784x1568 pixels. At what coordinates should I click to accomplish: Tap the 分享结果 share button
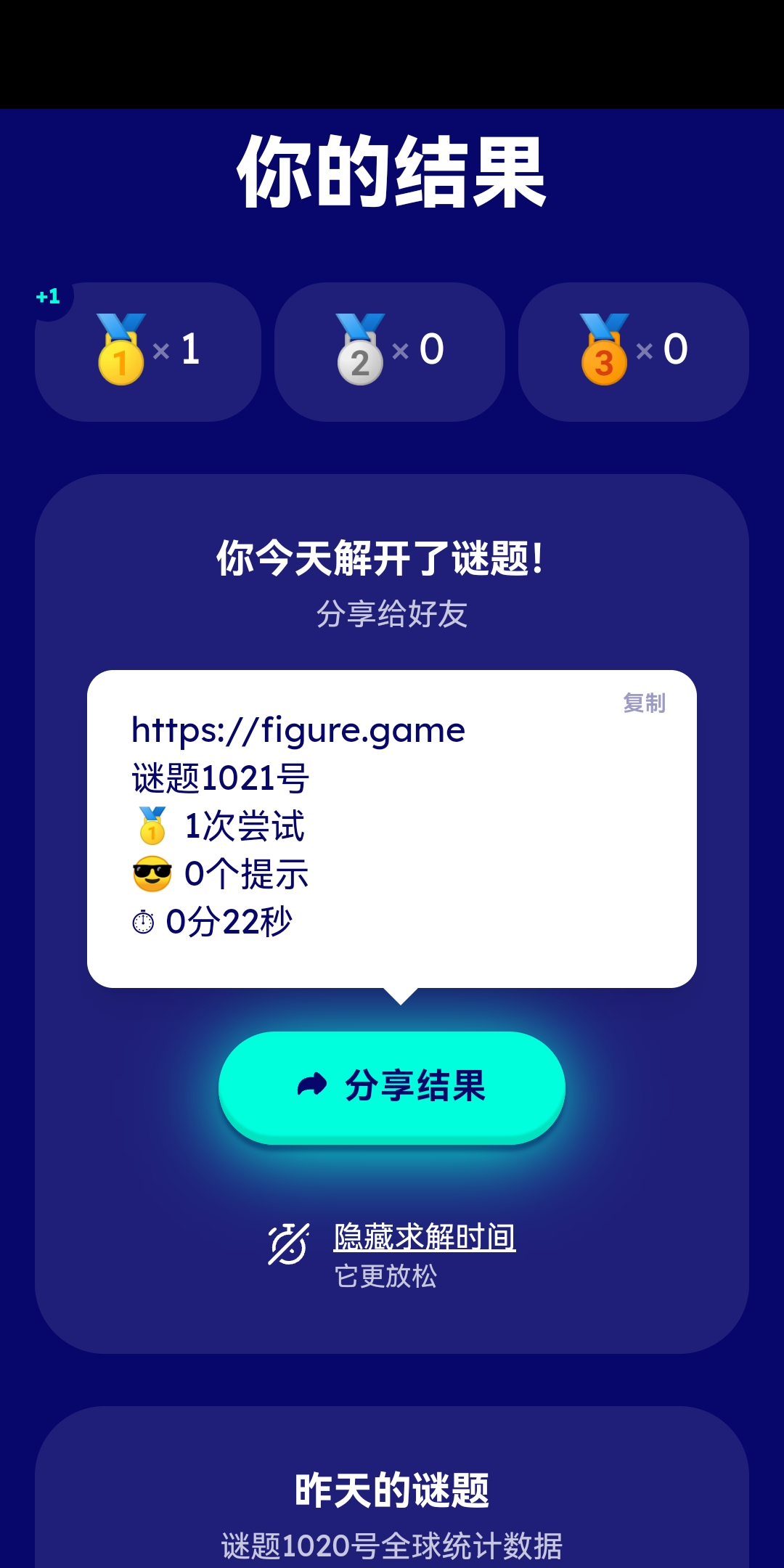[392, 1087]
